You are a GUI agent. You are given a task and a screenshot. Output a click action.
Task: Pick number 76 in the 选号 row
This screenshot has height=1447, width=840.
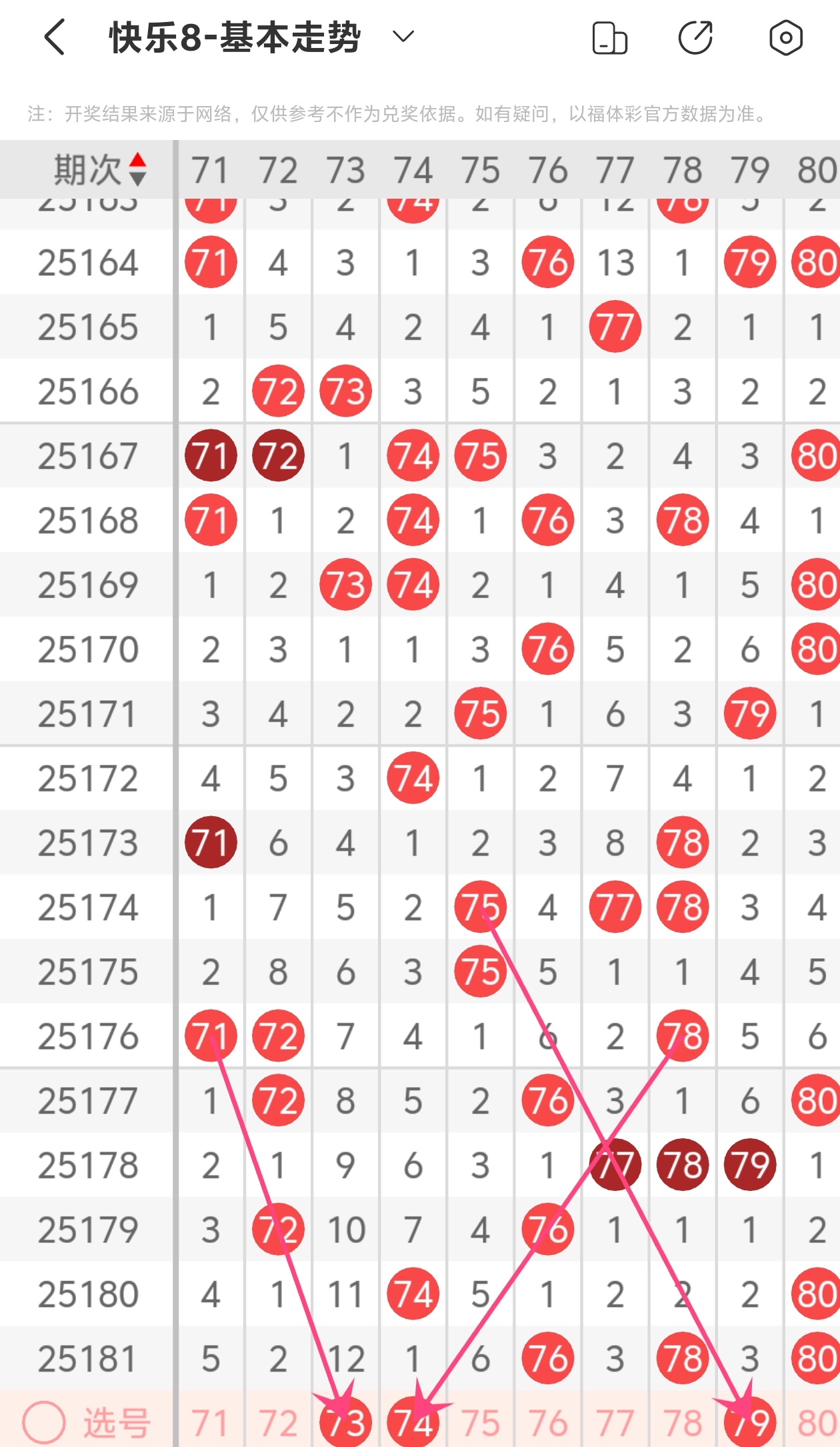pyautogui.click(x=547, y=1423)
